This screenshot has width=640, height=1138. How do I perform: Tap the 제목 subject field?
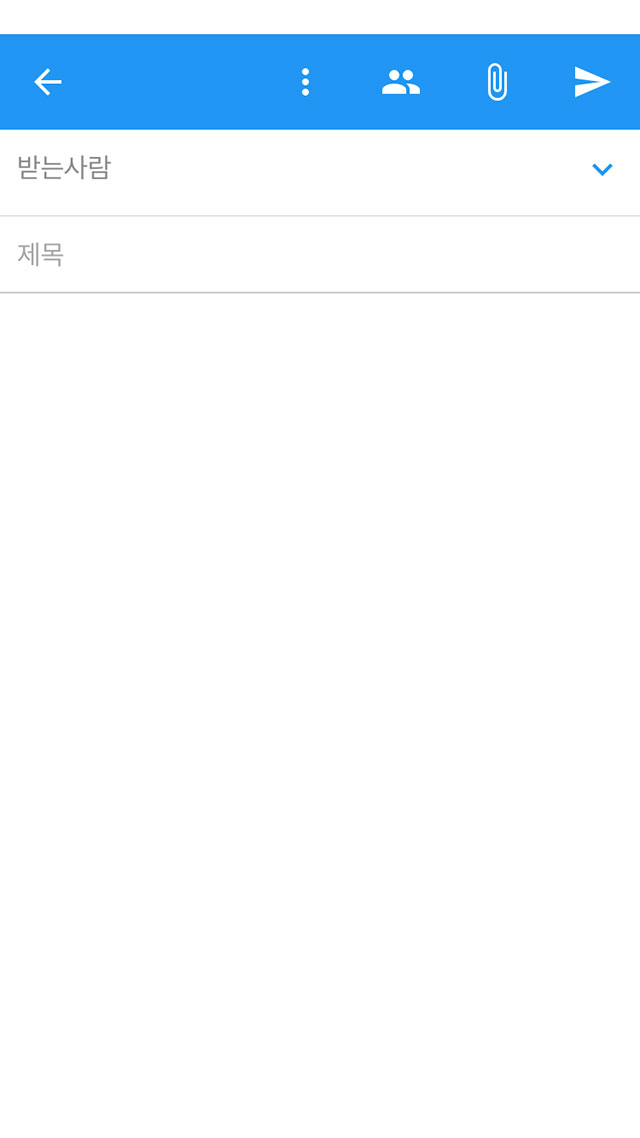(x=320, y=255)
